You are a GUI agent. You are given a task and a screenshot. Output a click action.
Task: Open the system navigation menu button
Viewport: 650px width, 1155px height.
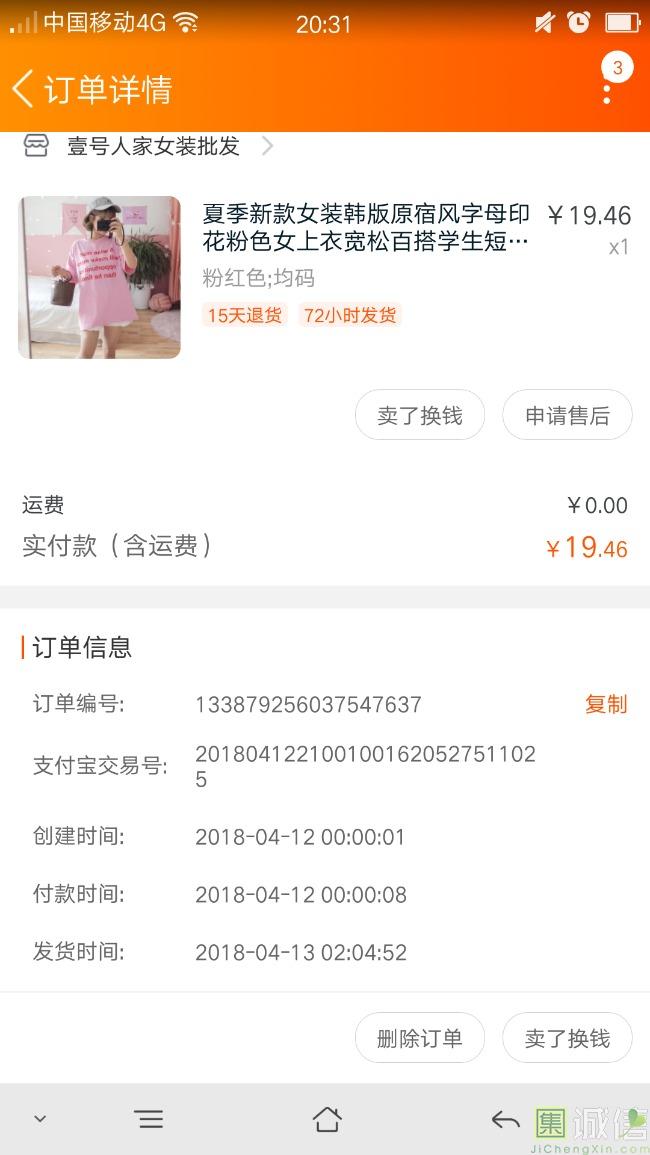click(149, 1120)
